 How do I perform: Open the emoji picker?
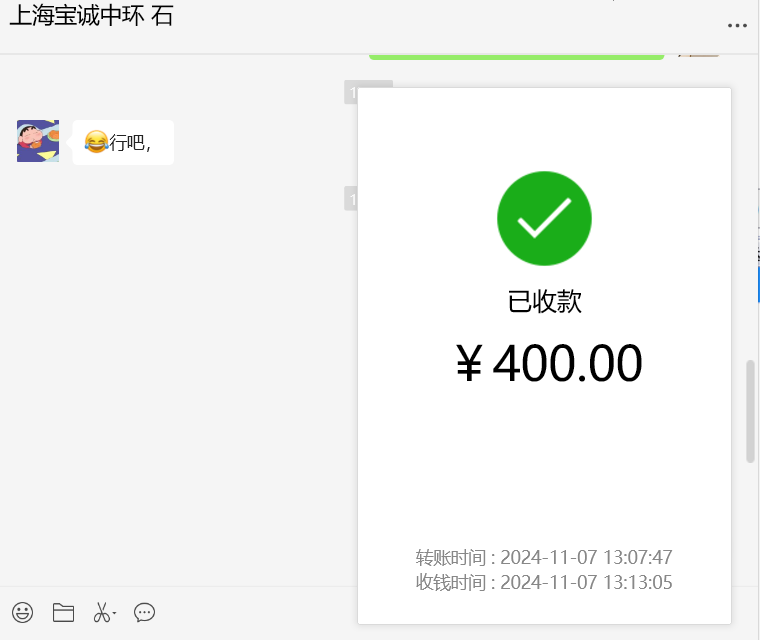[22, 612]
